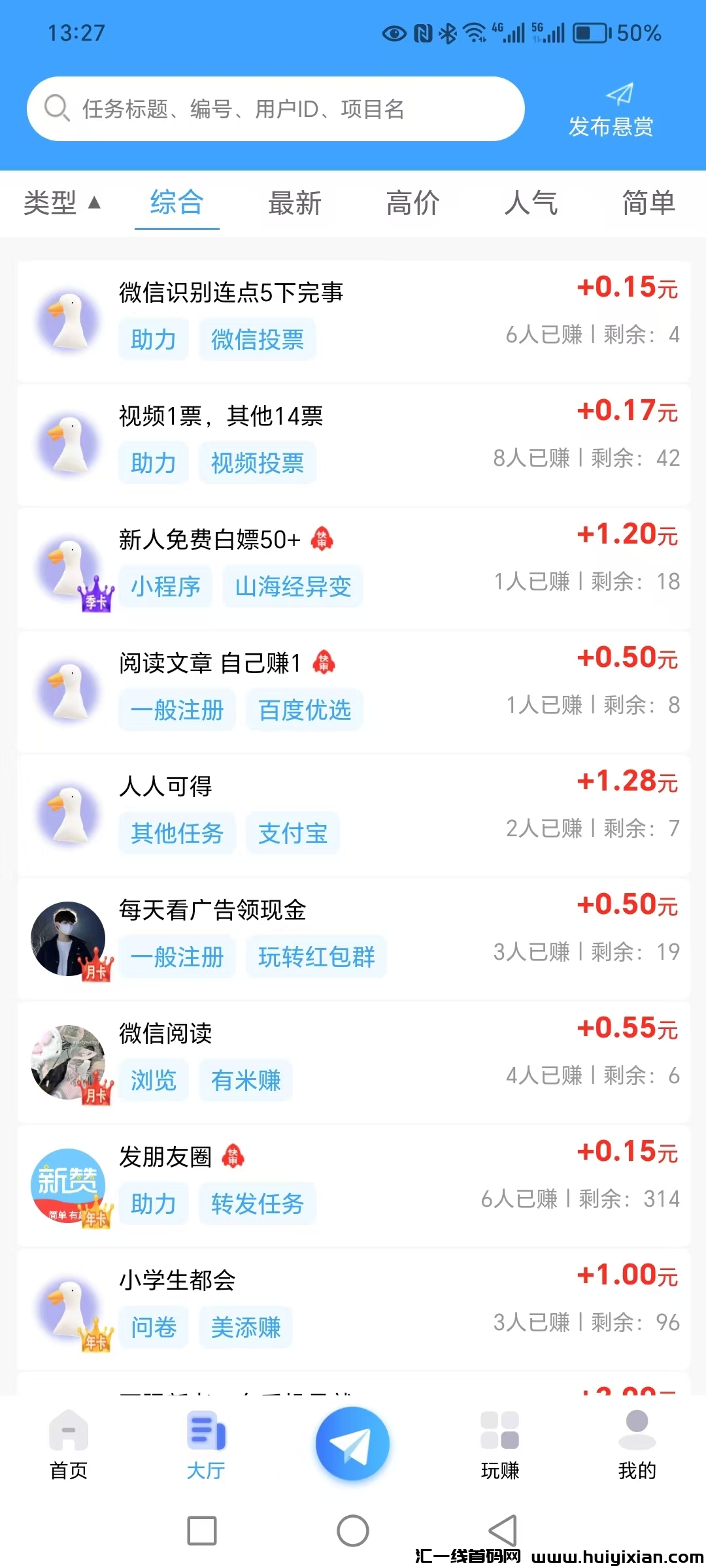Open task 每天看广告领现金
Screen dimensions: 706x1568
(x=353, y=938)
